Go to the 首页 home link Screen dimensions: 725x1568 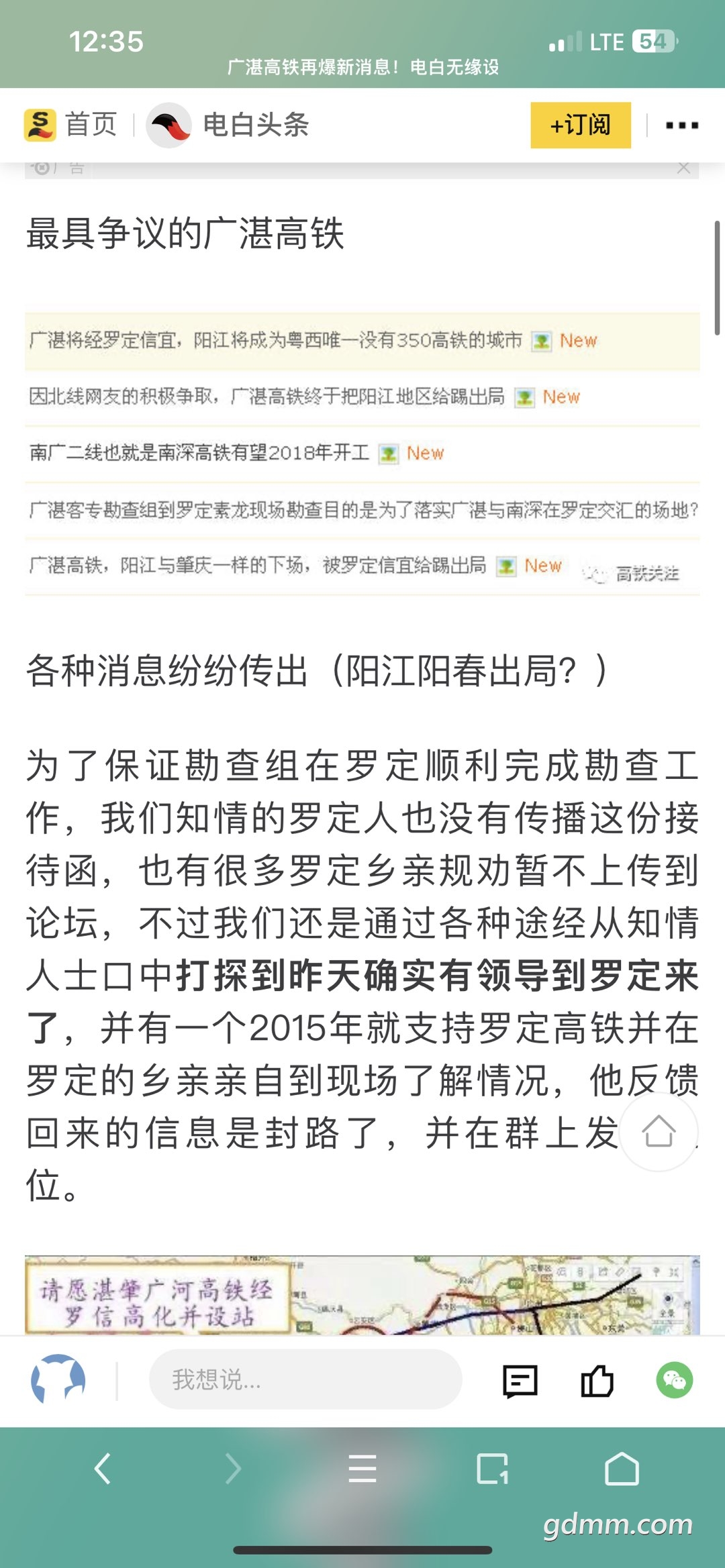[x=70, y=125]
